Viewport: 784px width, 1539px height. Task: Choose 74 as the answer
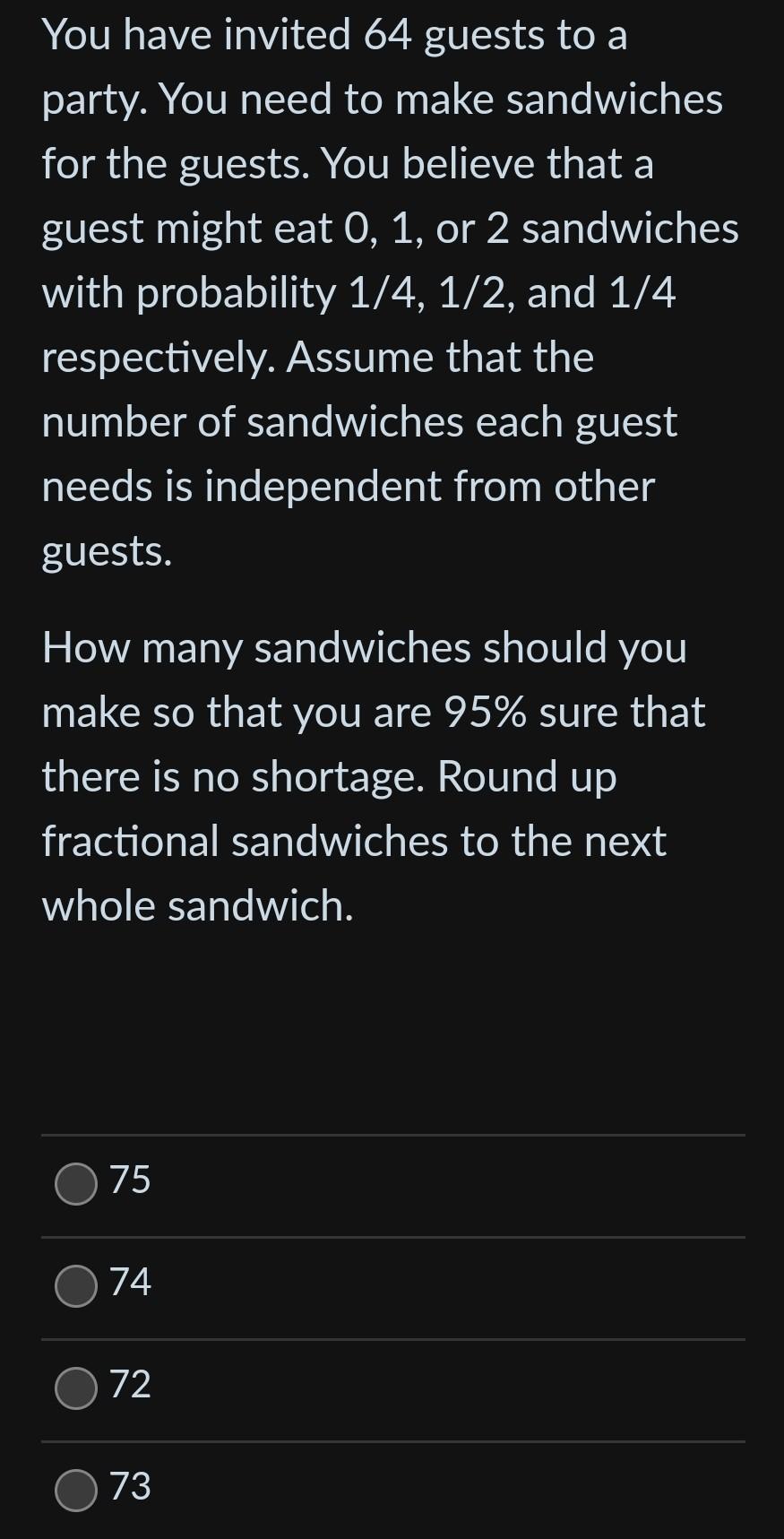77,1285
